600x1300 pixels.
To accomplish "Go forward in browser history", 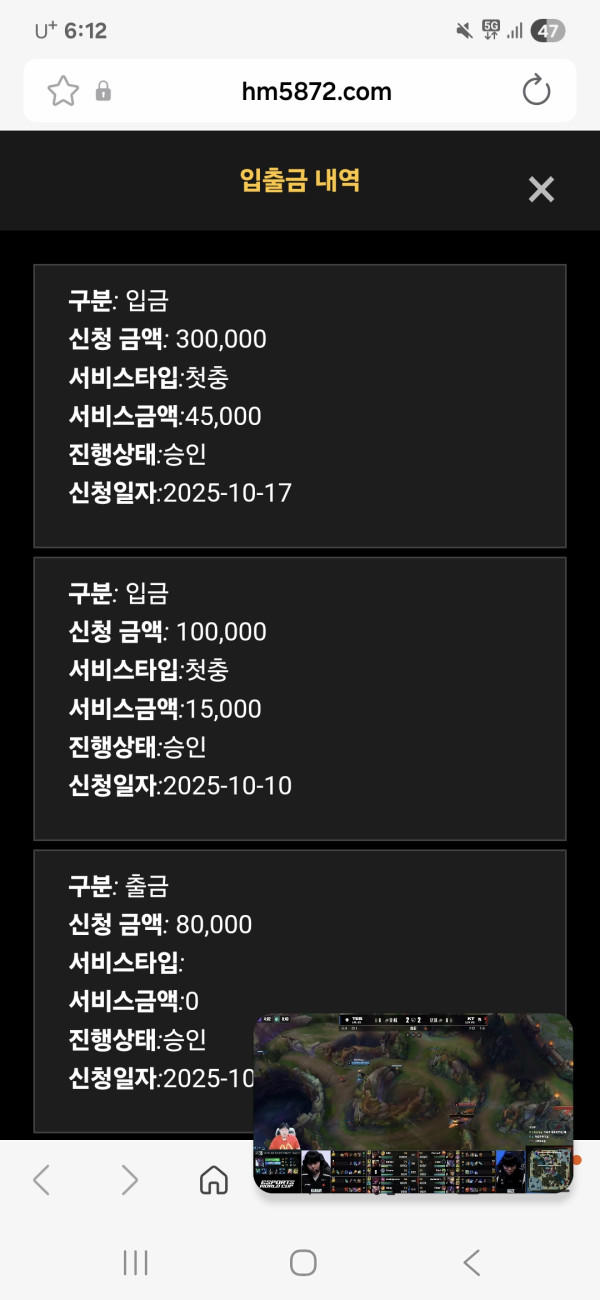I will click(x=129, y=1180).
